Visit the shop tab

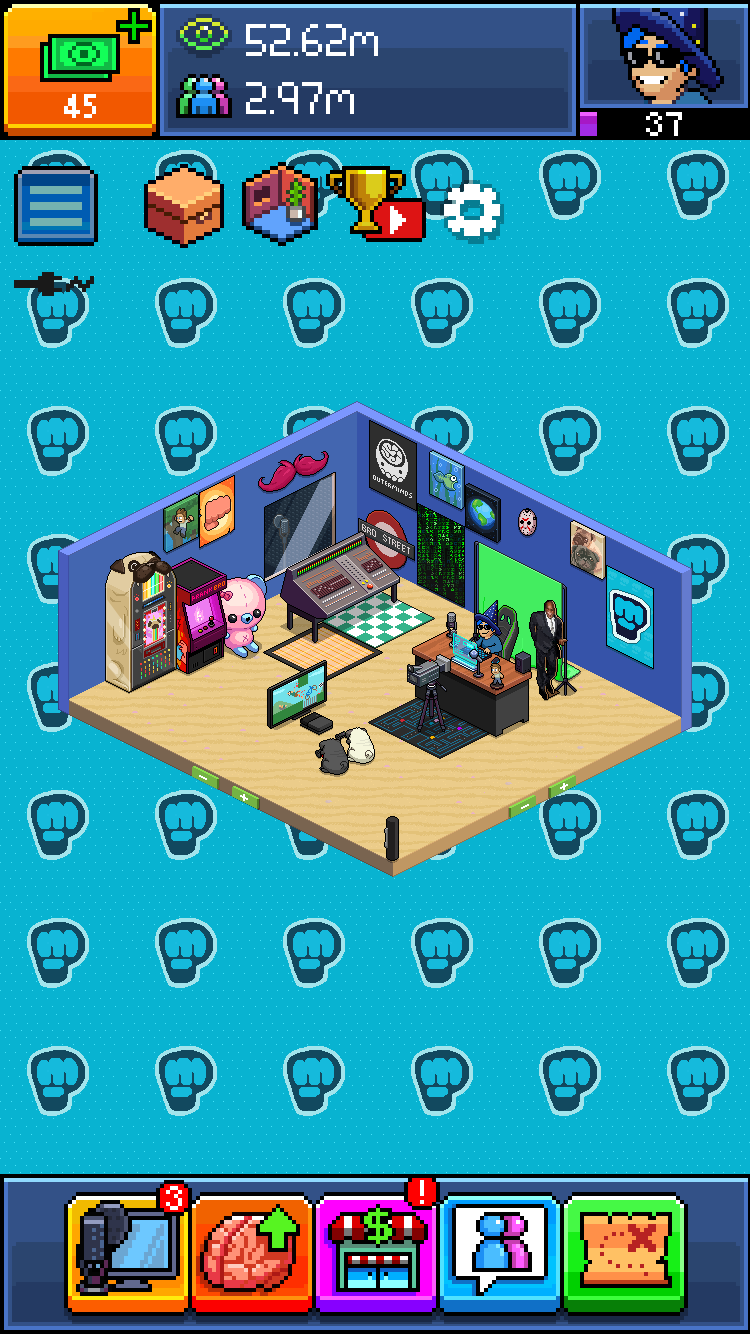pos(377,1254)
